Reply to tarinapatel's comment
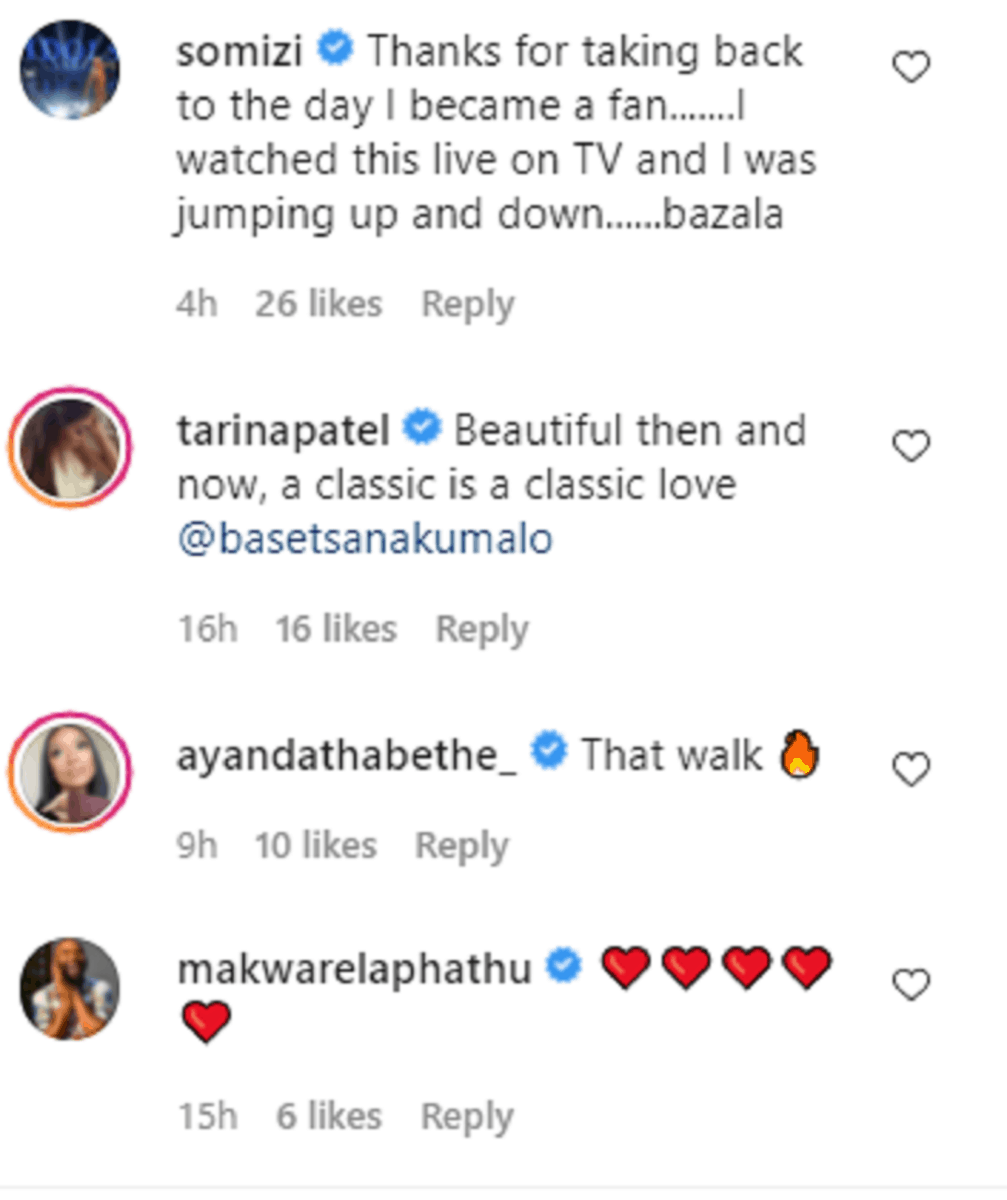 (x=481, y=629)
